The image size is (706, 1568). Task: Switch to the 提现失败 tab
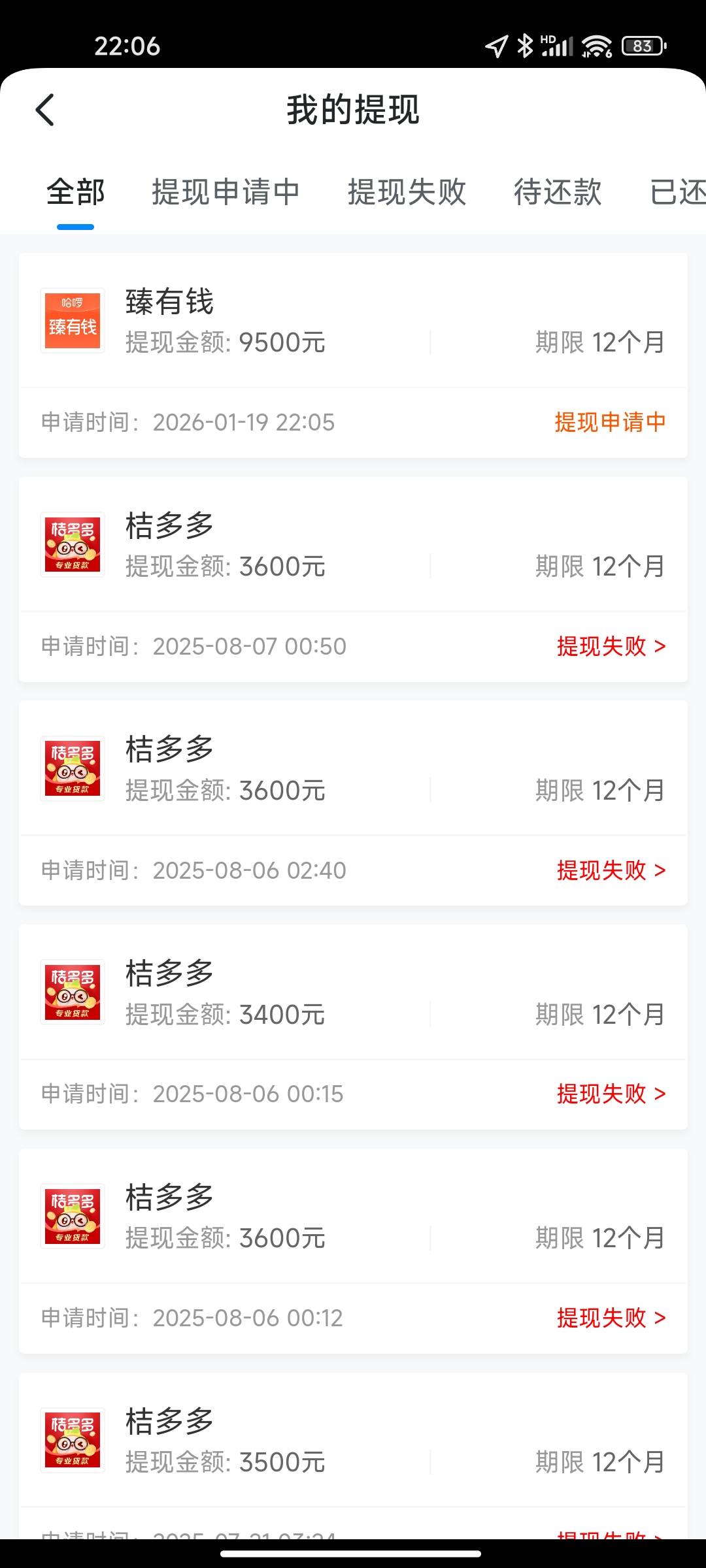pyautogui.click(x=407, y=192)
